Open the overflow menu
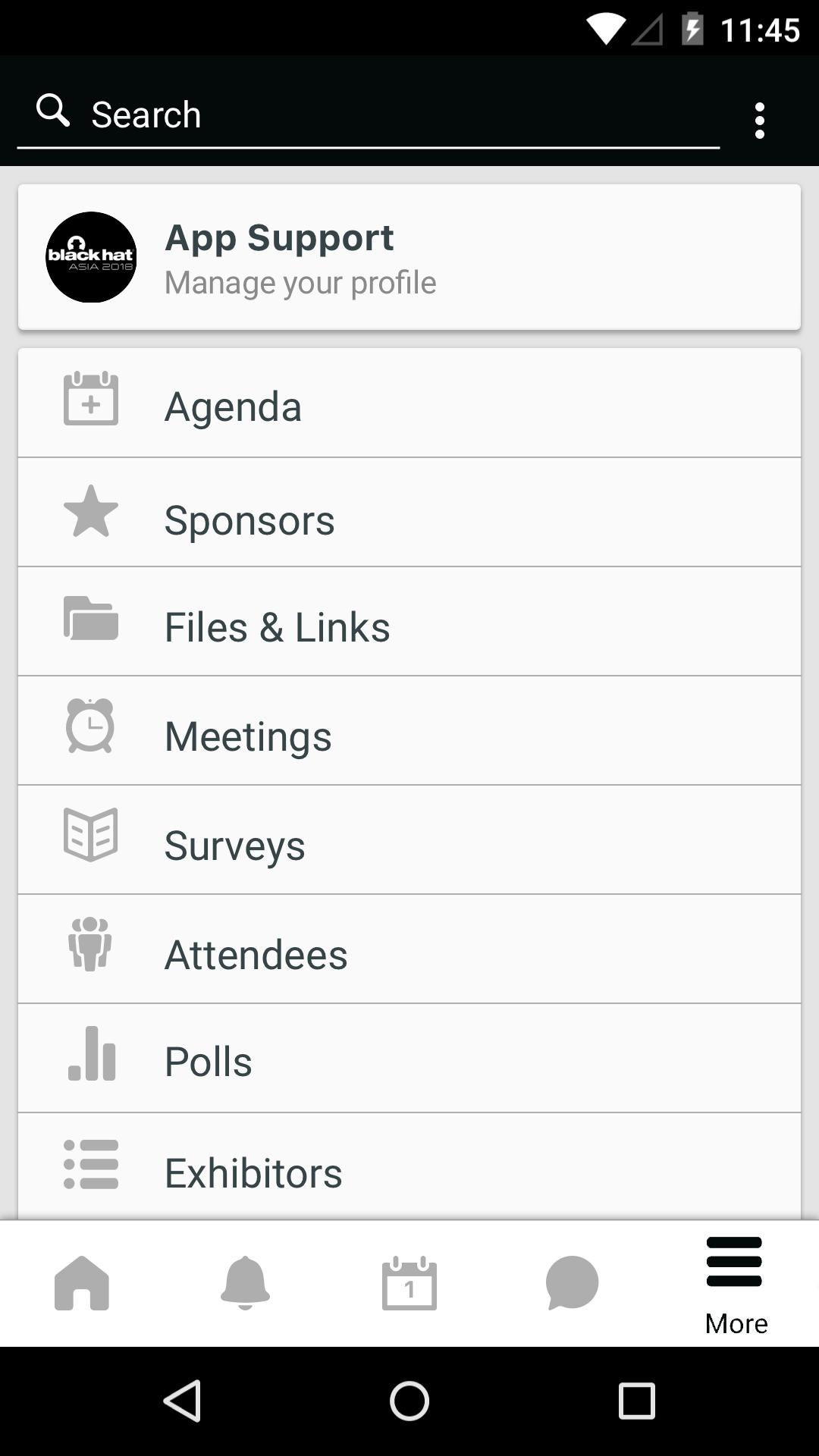 (759, 121)
